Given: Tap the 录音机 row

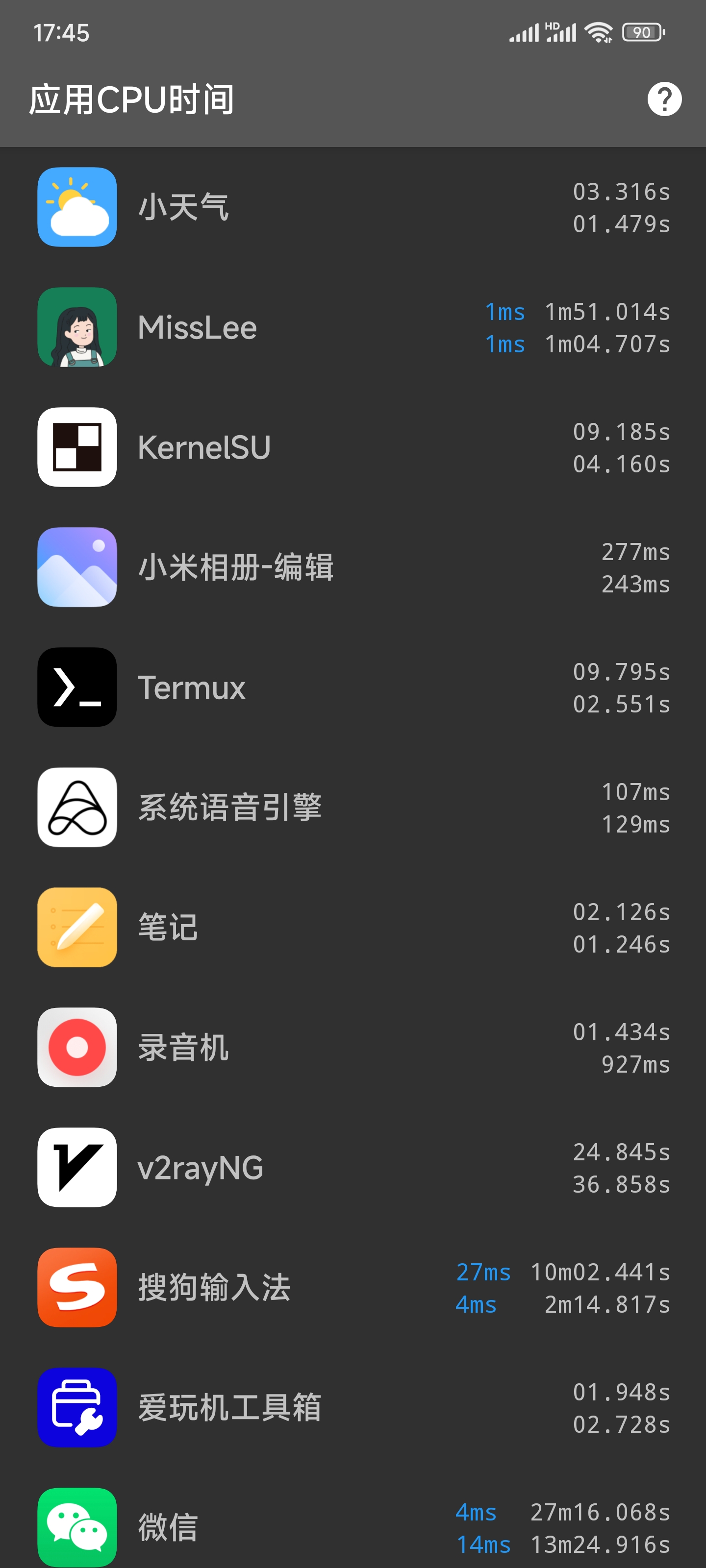Looking at the screenshot, I should coord(353,1047).
